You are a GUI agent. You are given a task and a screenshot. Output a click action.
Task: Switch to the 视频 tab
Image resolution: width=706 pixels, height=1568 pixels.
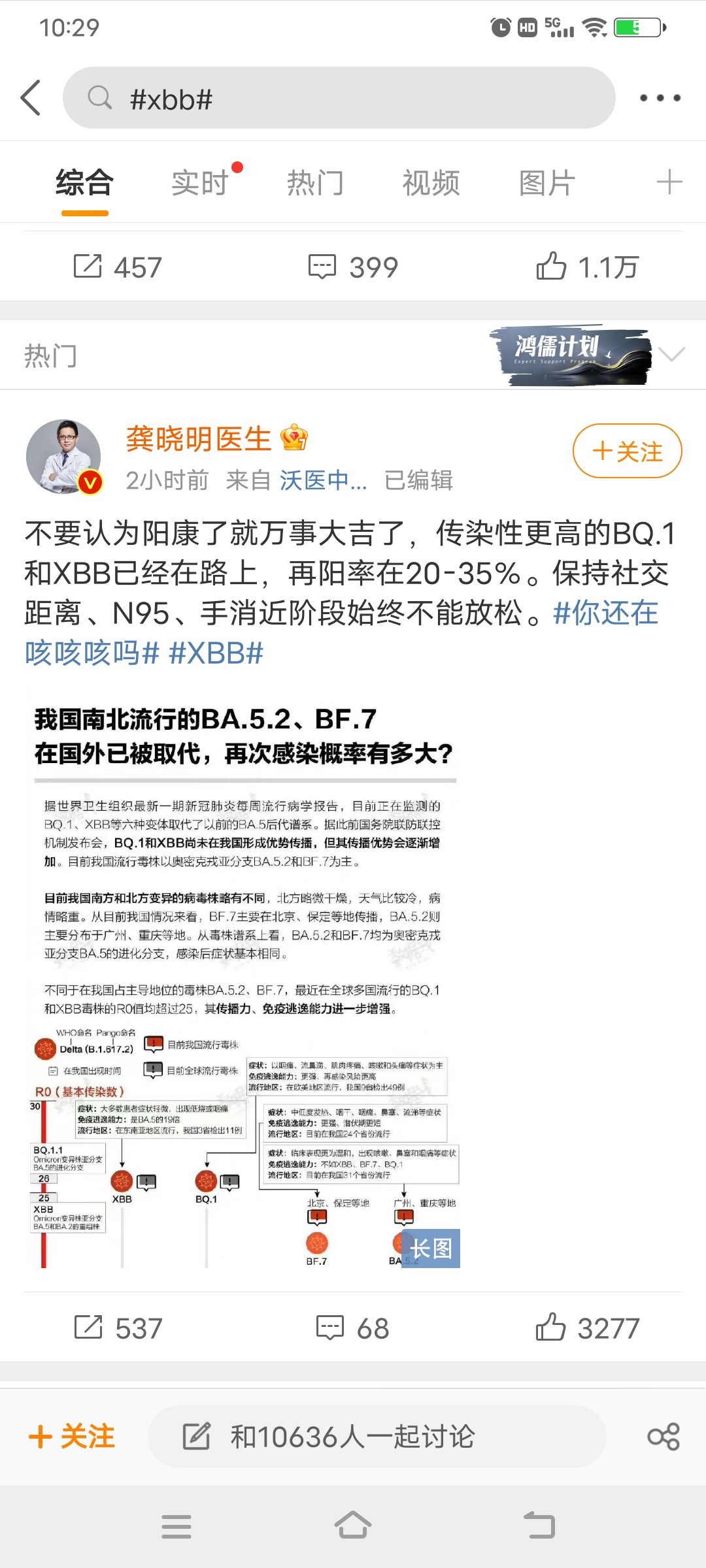(431, 182)
